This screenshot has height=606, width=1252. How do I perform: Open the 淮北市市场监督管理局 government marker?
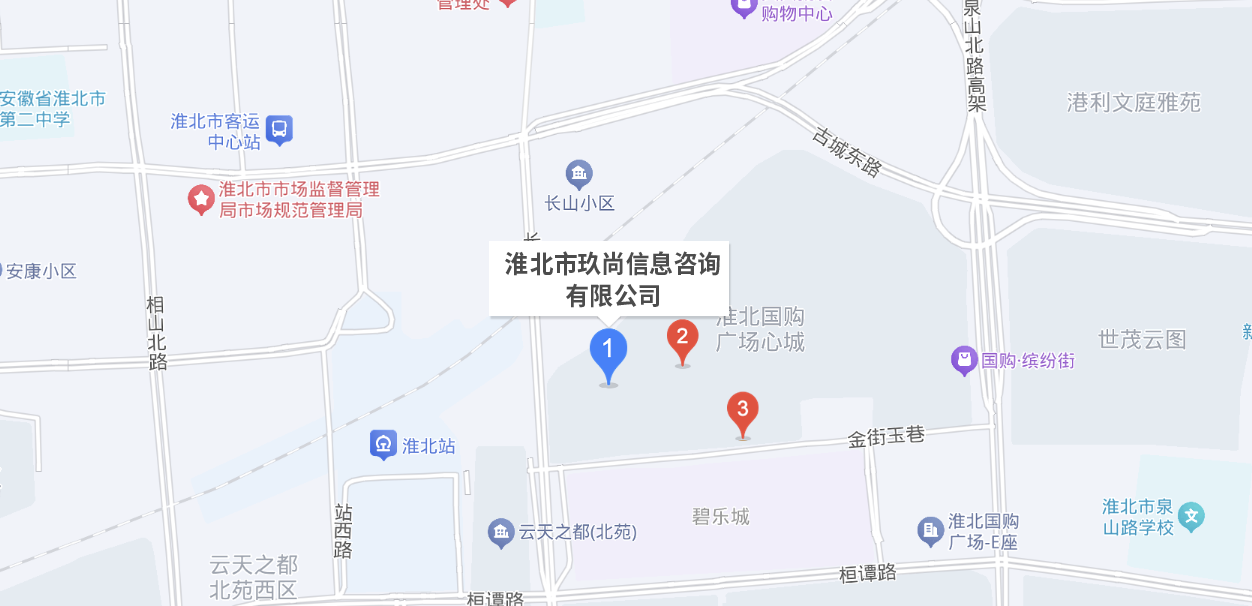202,199
